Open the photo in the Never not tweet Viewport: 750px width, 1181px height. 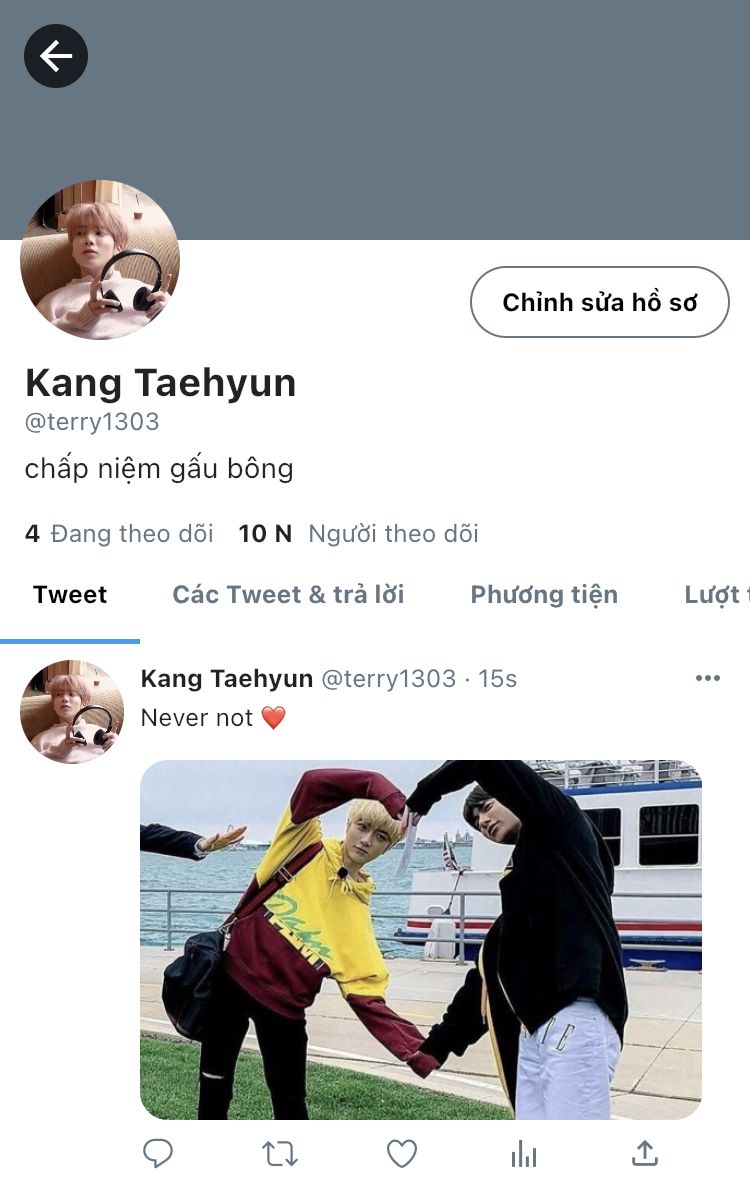tap(420, 939)
